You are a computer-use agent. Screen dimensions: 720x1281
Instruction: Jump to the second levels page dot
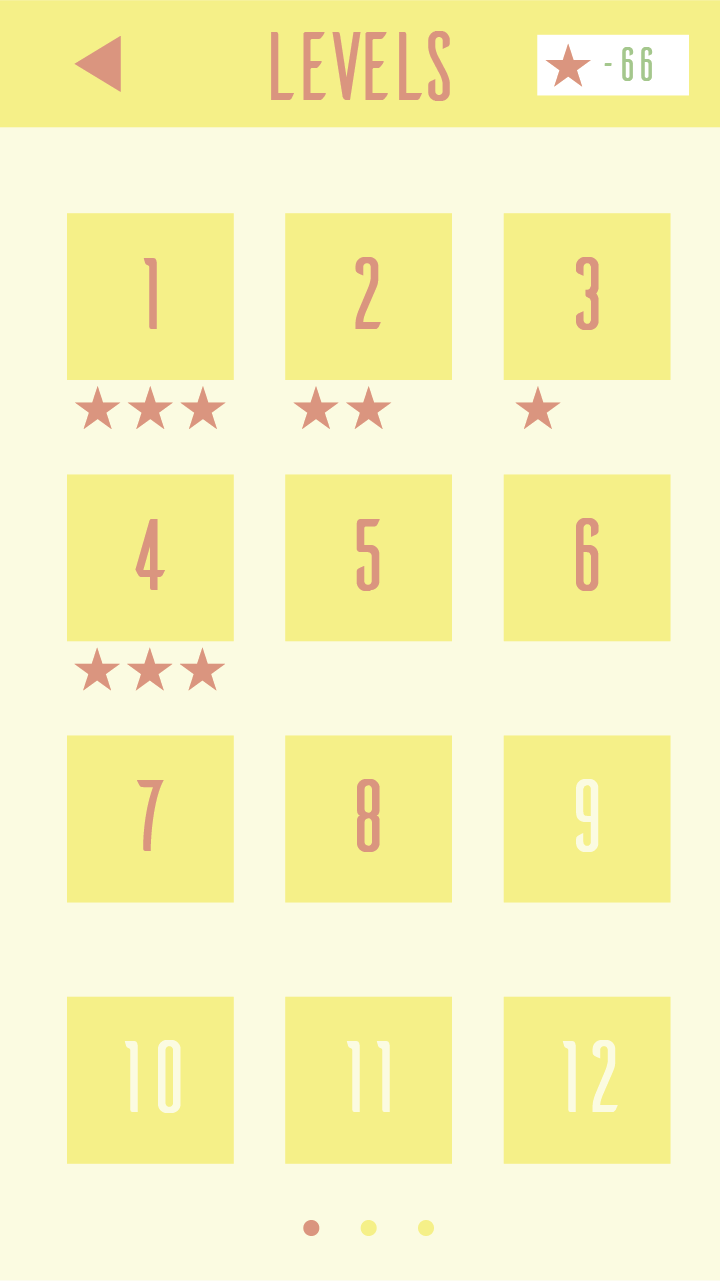(368, 1228)
